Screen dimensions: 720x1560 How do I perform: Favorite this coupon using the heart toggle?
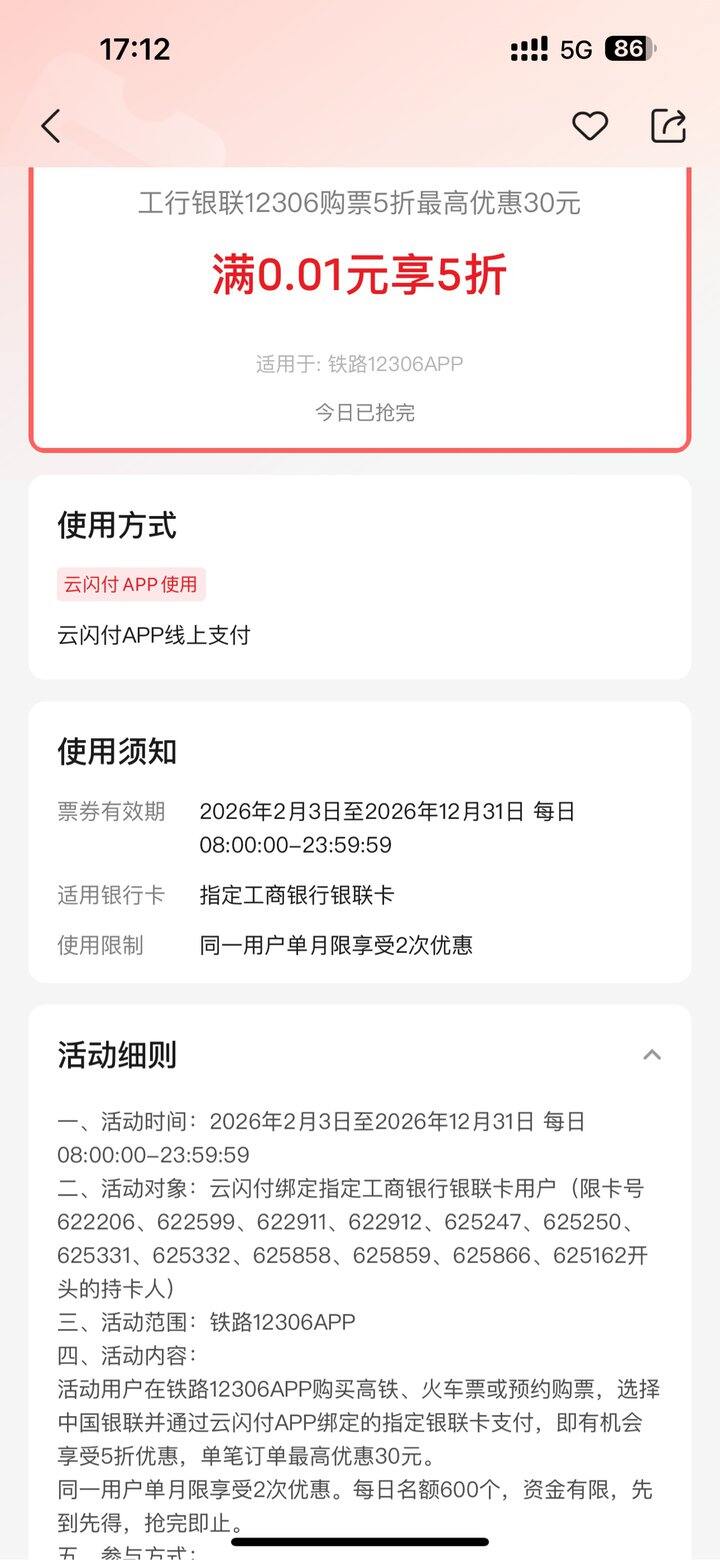[590, 126]
